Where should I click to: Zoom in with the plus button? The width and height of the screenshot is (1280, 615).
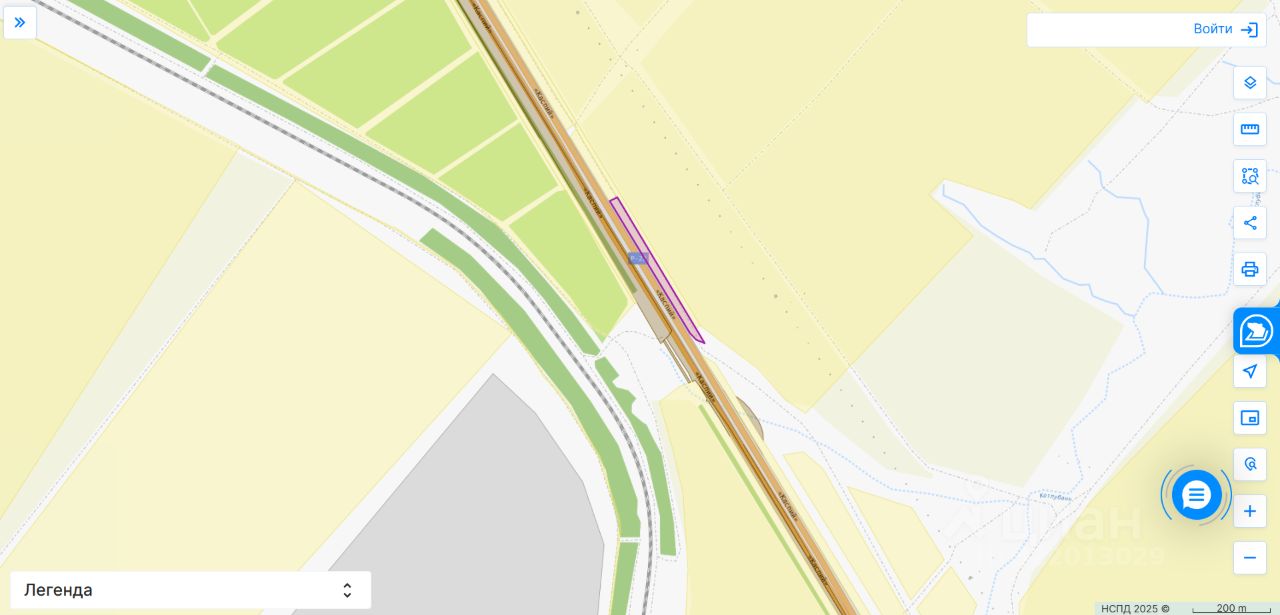click(1250, 511)
